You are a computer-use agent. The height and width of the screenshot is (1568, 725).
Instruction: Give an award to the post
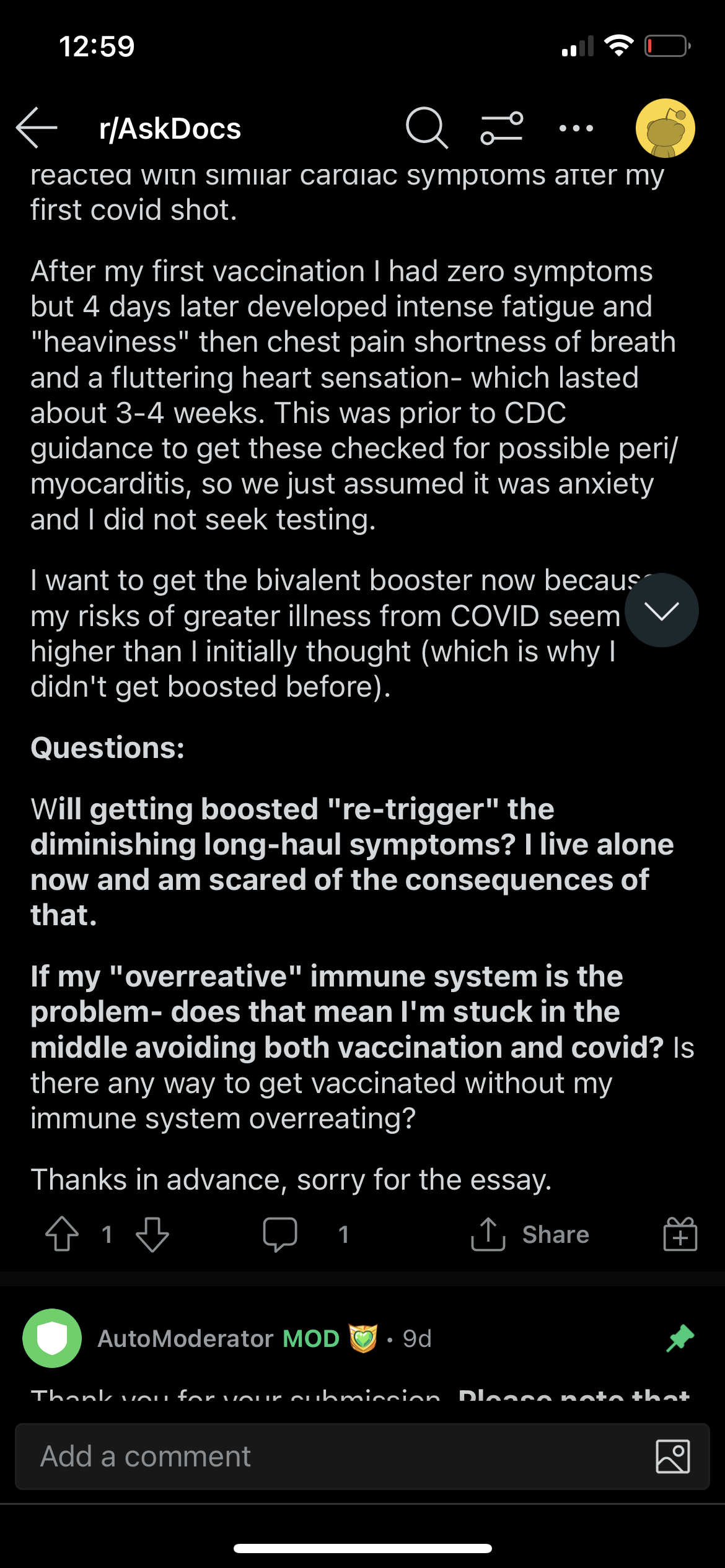680,1234
